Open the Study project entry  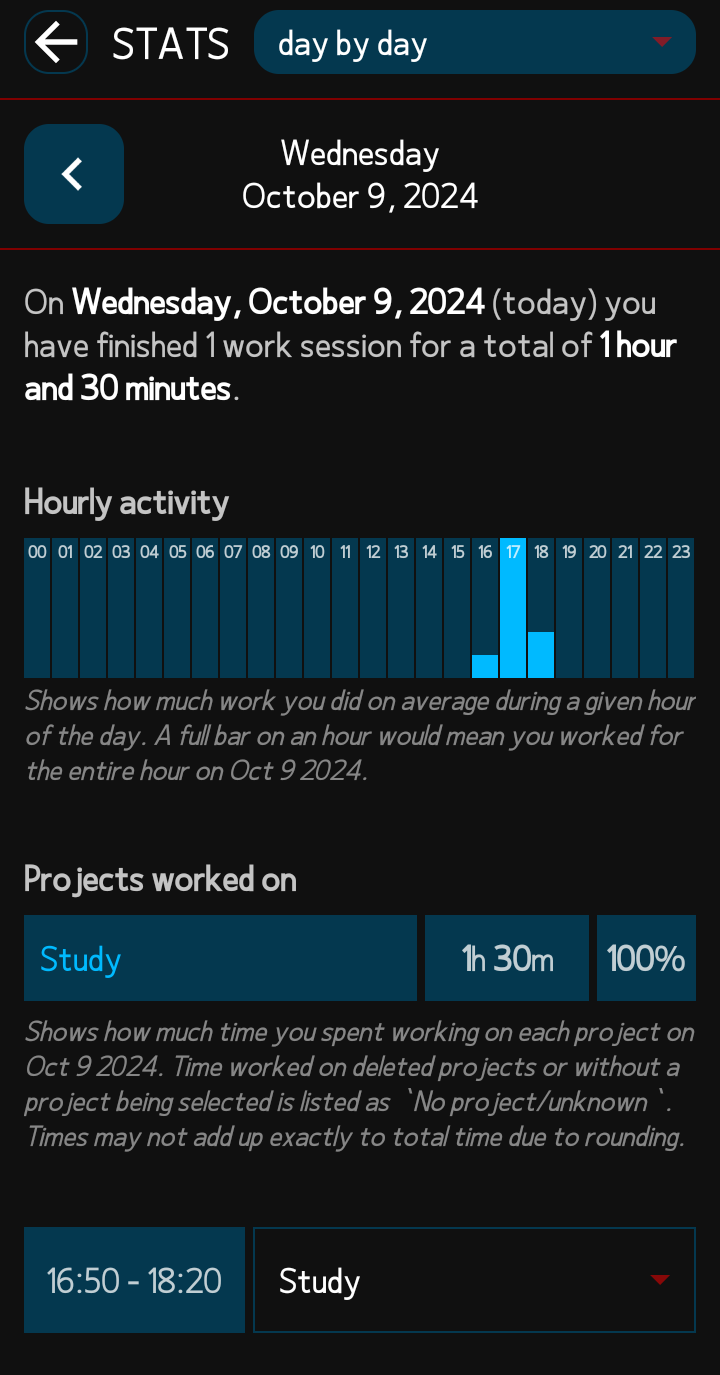220,958
